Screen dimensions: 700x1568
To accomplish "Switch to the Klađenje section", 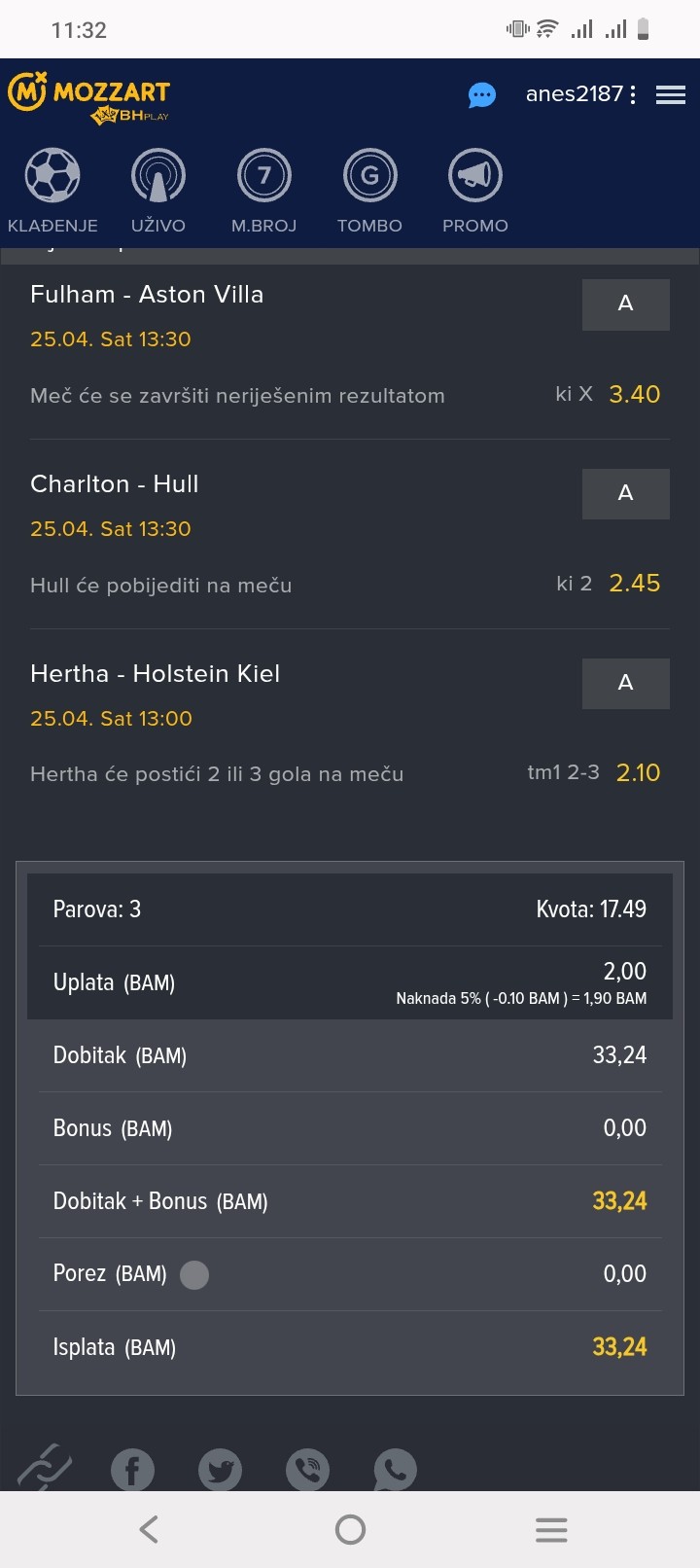I will click(x=52, y=191).
